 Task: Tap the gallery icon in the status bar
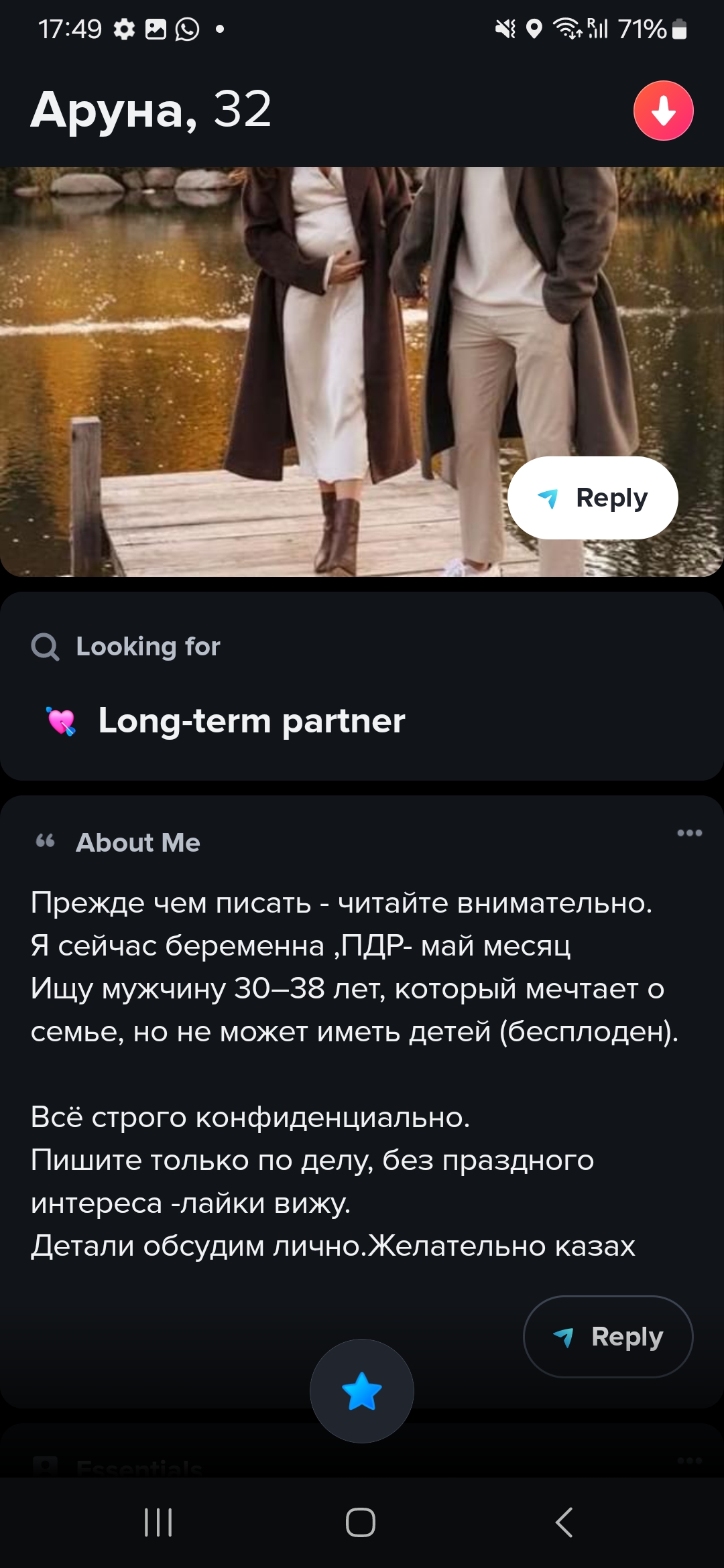pos(155,28)
